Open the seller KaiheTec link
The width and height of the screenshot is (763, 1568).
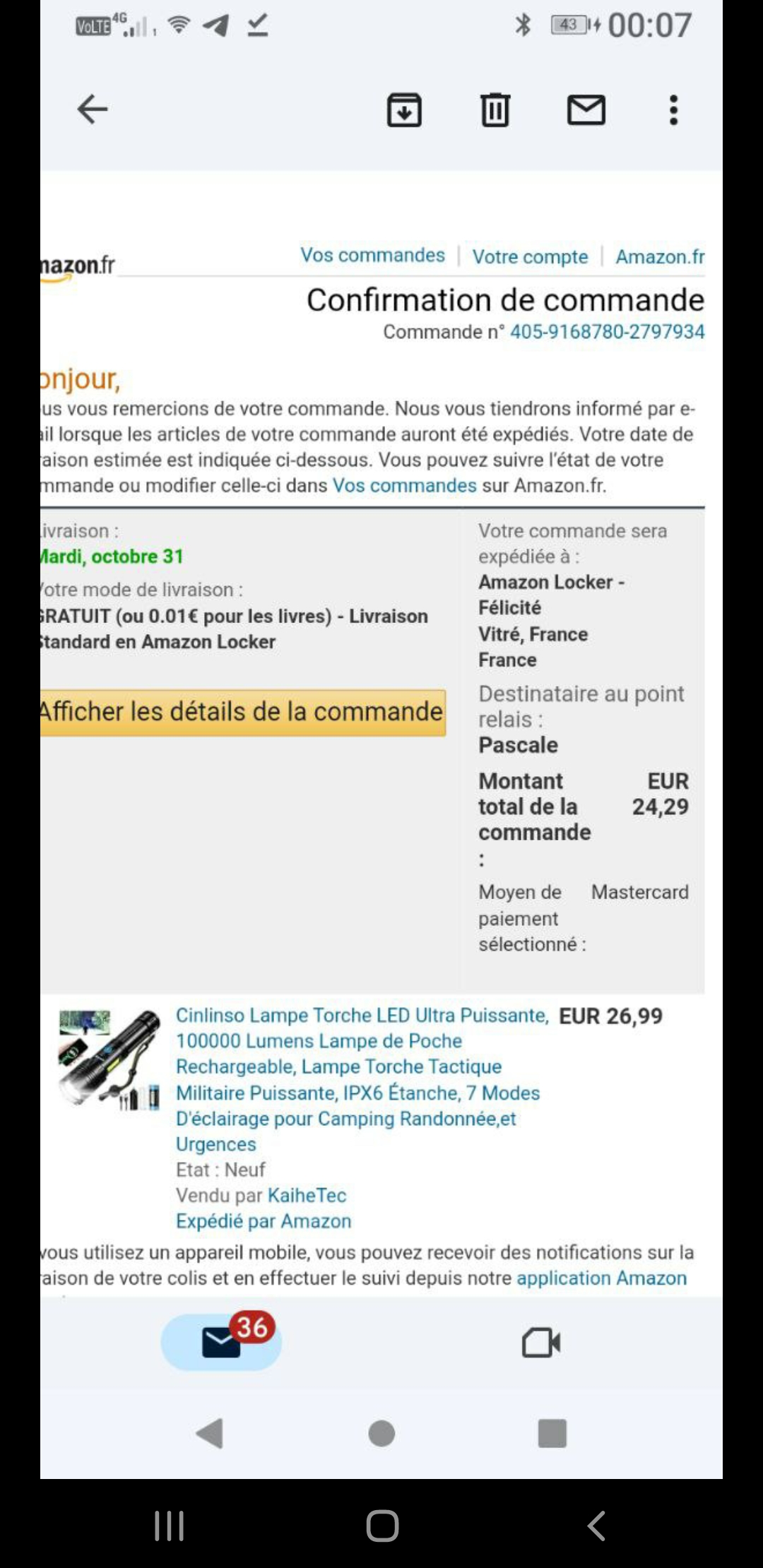pos(307,1195)
